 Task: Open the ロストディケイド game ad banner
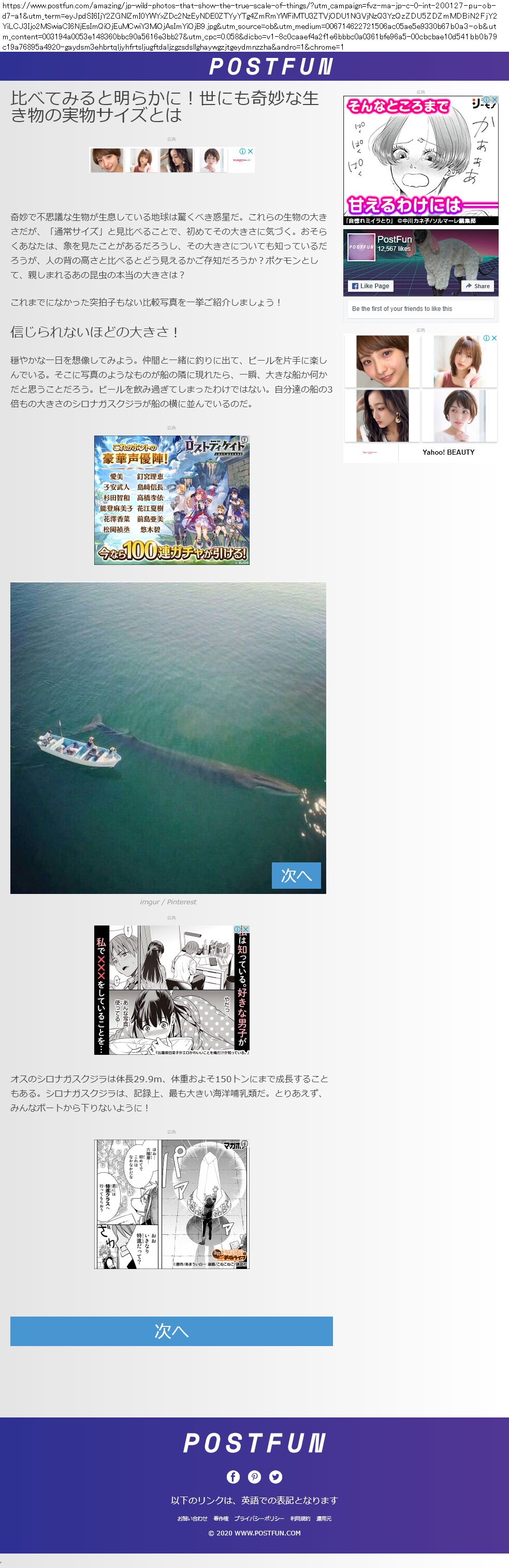[x=171, y=500]
